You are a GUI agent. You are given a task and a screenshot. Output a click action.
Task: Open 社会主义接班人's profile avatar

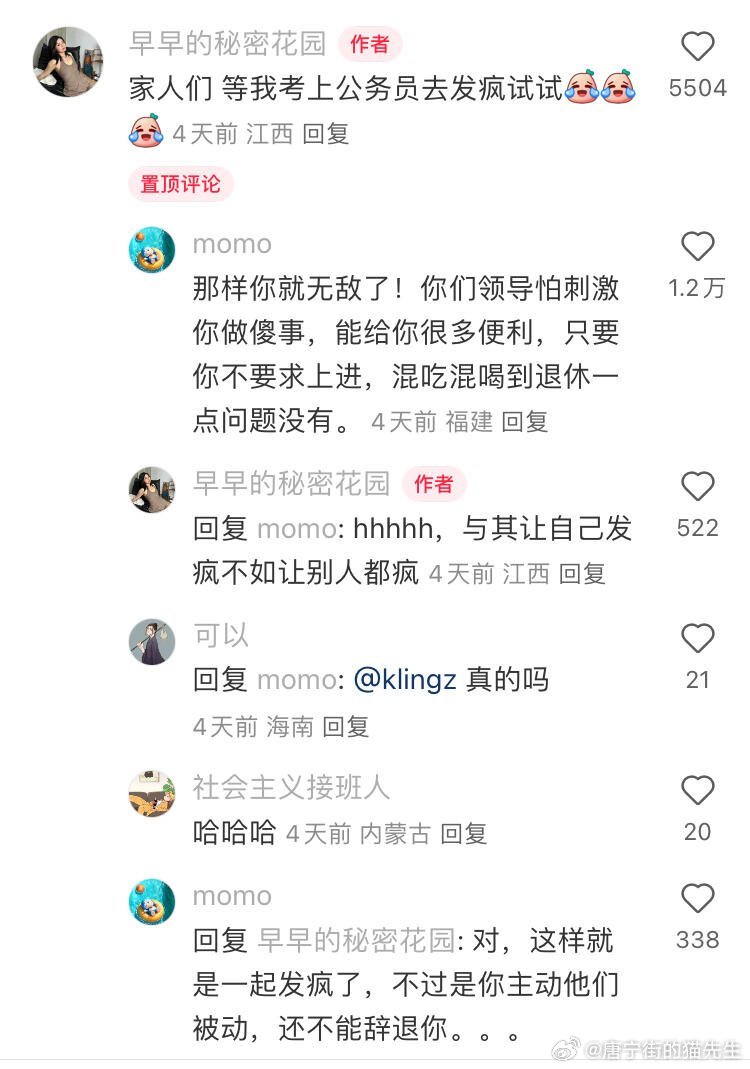(x=152, y=793)
